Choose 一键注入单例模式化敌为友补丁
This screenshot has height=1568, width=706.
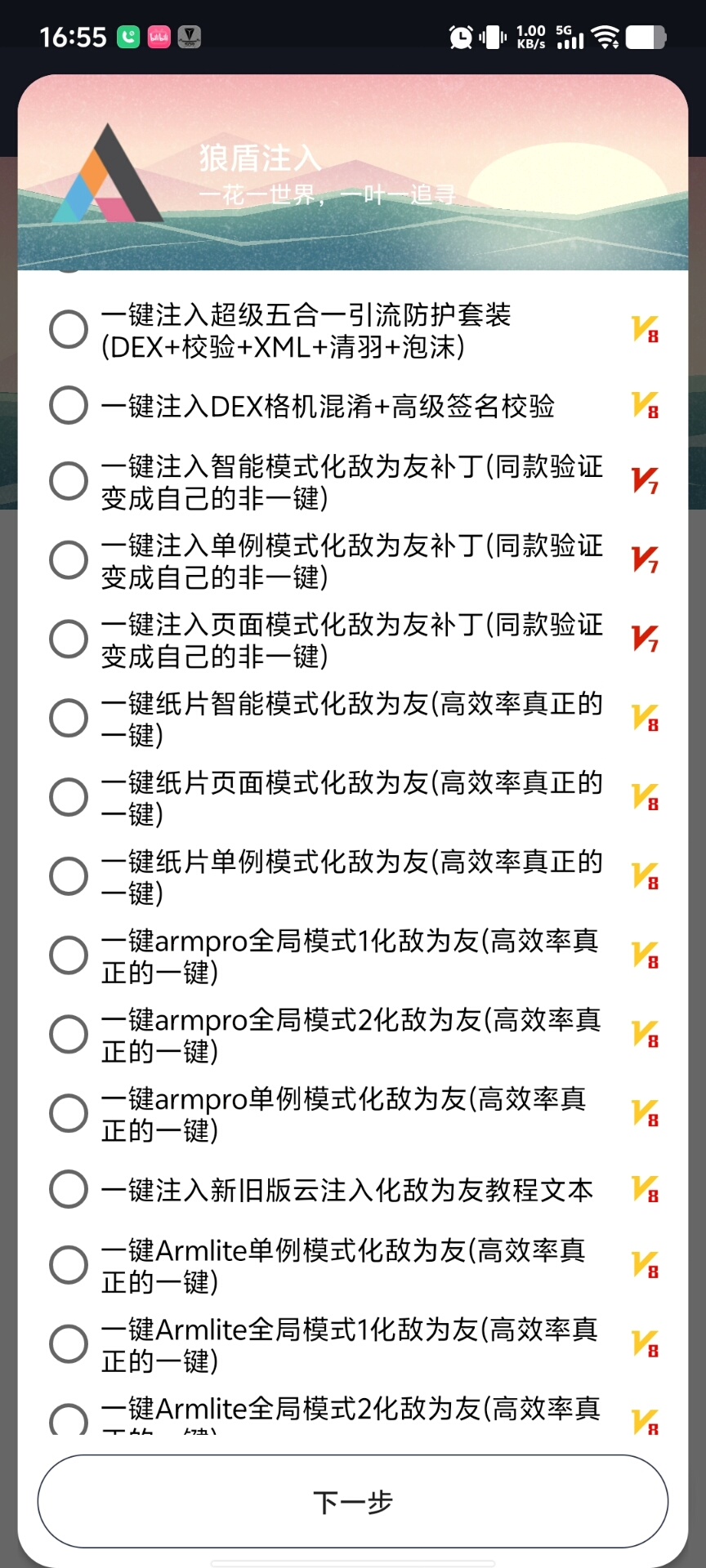click(x=69, y=560)
